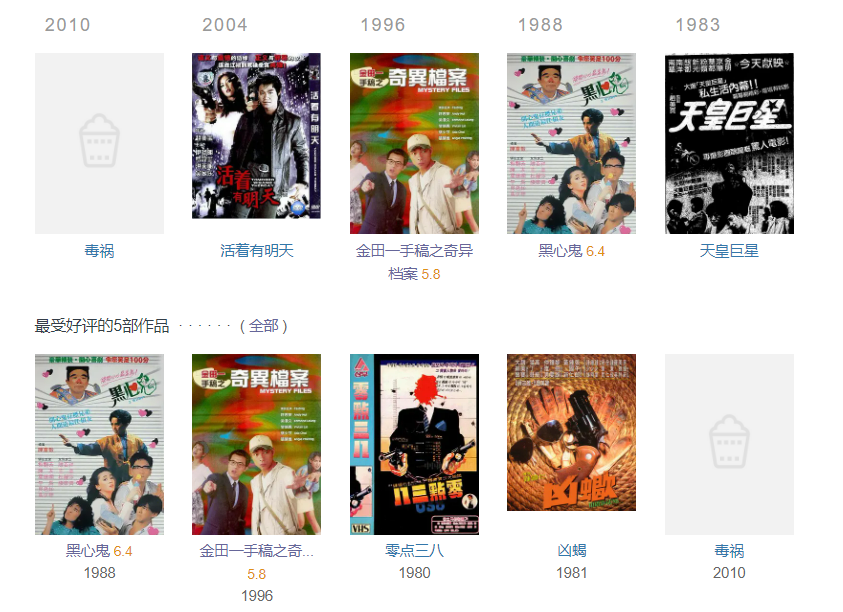Screen dimensions: 843x612
Task: Open the 天皇巨星 poster
Action: (x=729, y=143)
